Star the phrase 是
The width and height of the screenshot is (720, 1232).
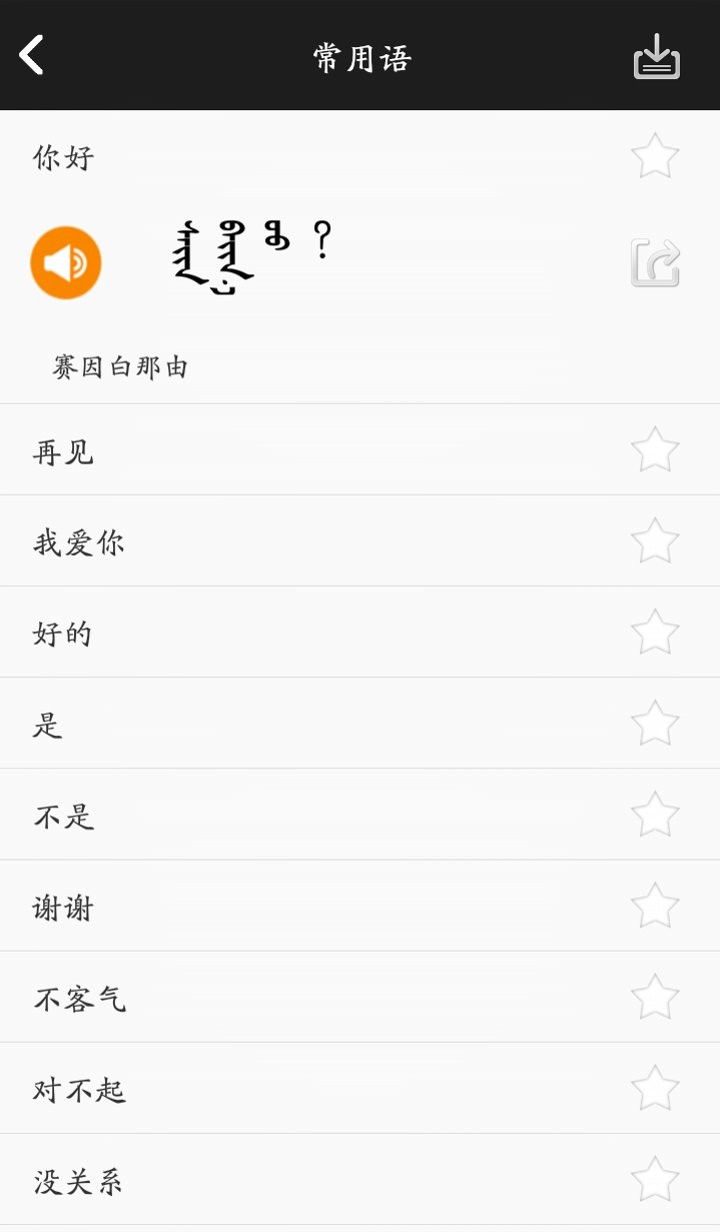pos(655,723)
